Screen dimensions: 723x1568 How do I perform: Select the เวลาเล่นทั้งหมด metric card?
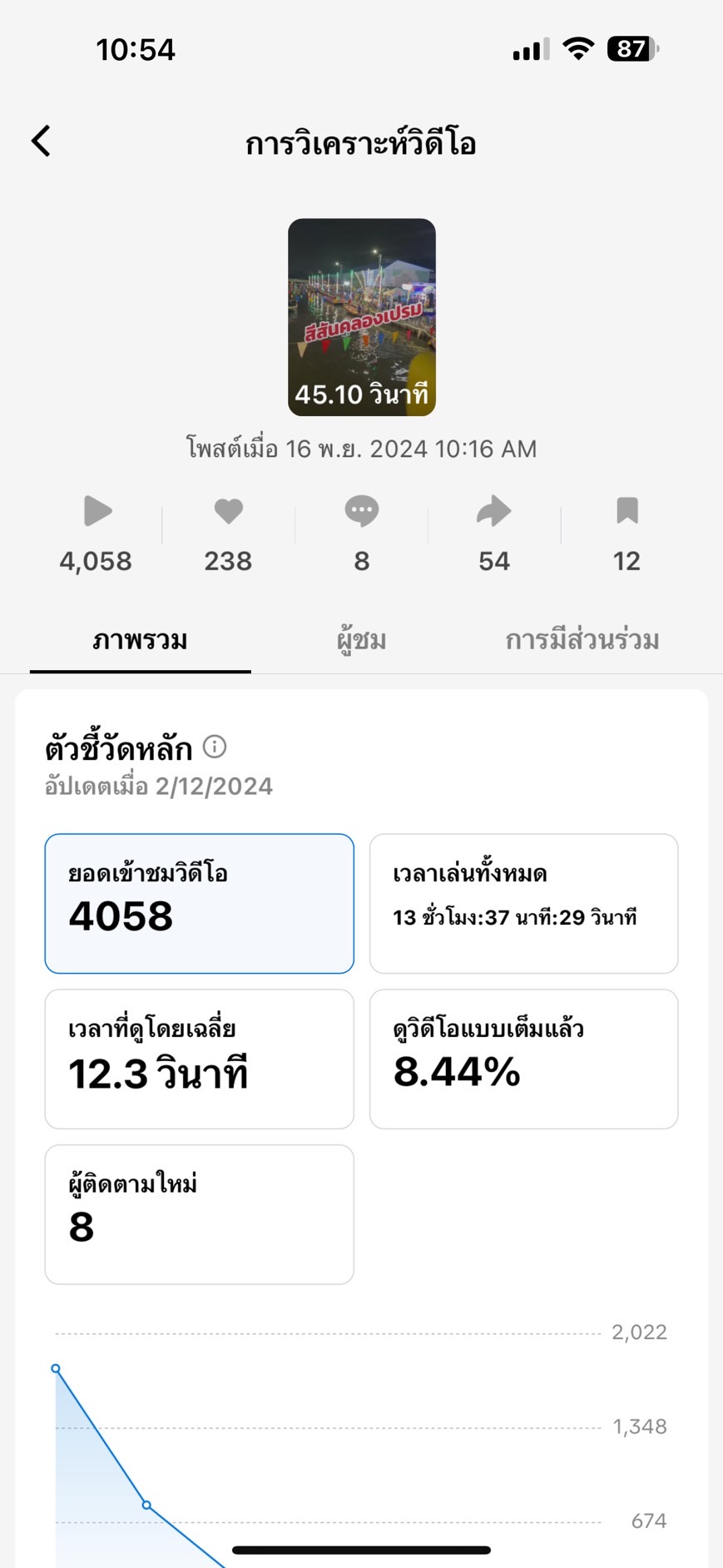coord(523,903)
